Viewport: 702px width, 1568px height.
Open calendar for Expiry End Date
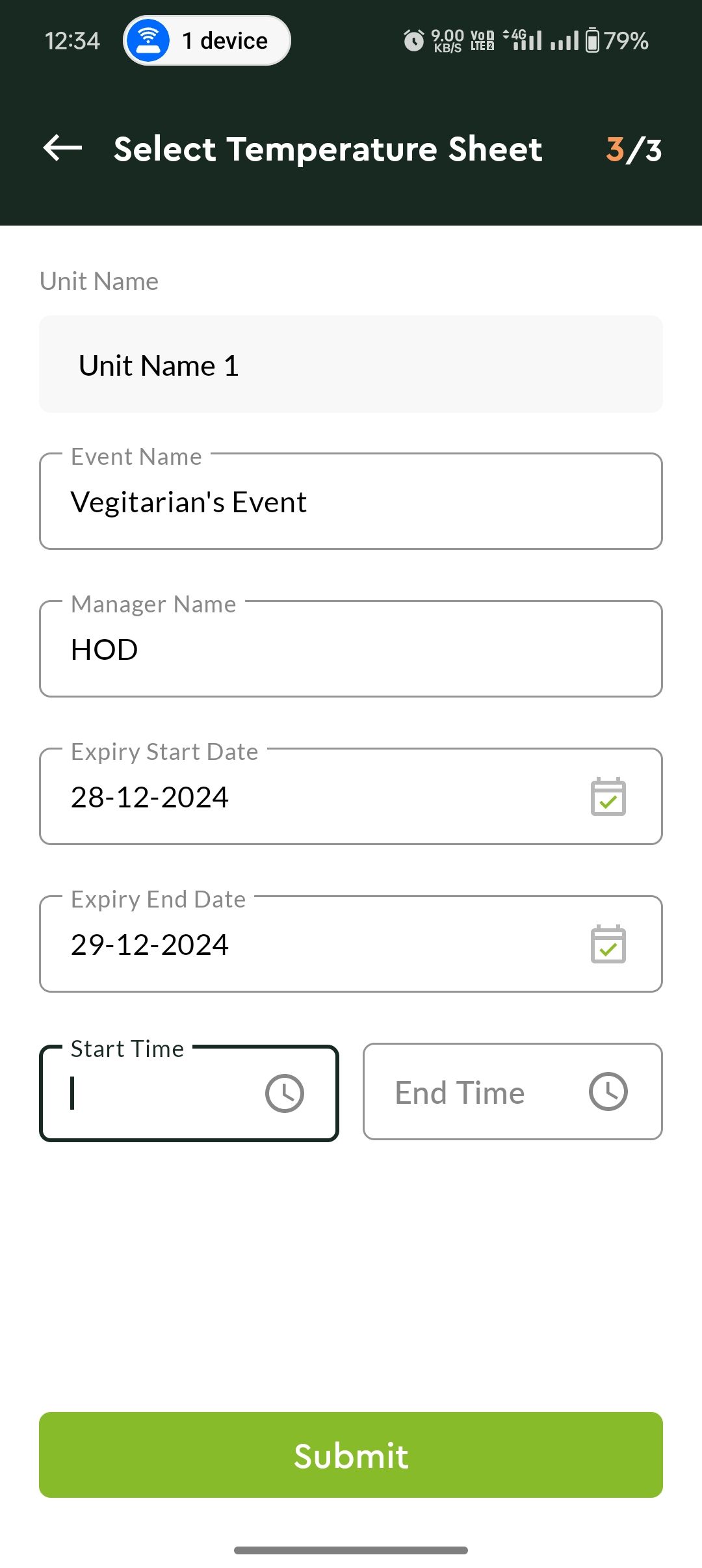pos(608,944)
